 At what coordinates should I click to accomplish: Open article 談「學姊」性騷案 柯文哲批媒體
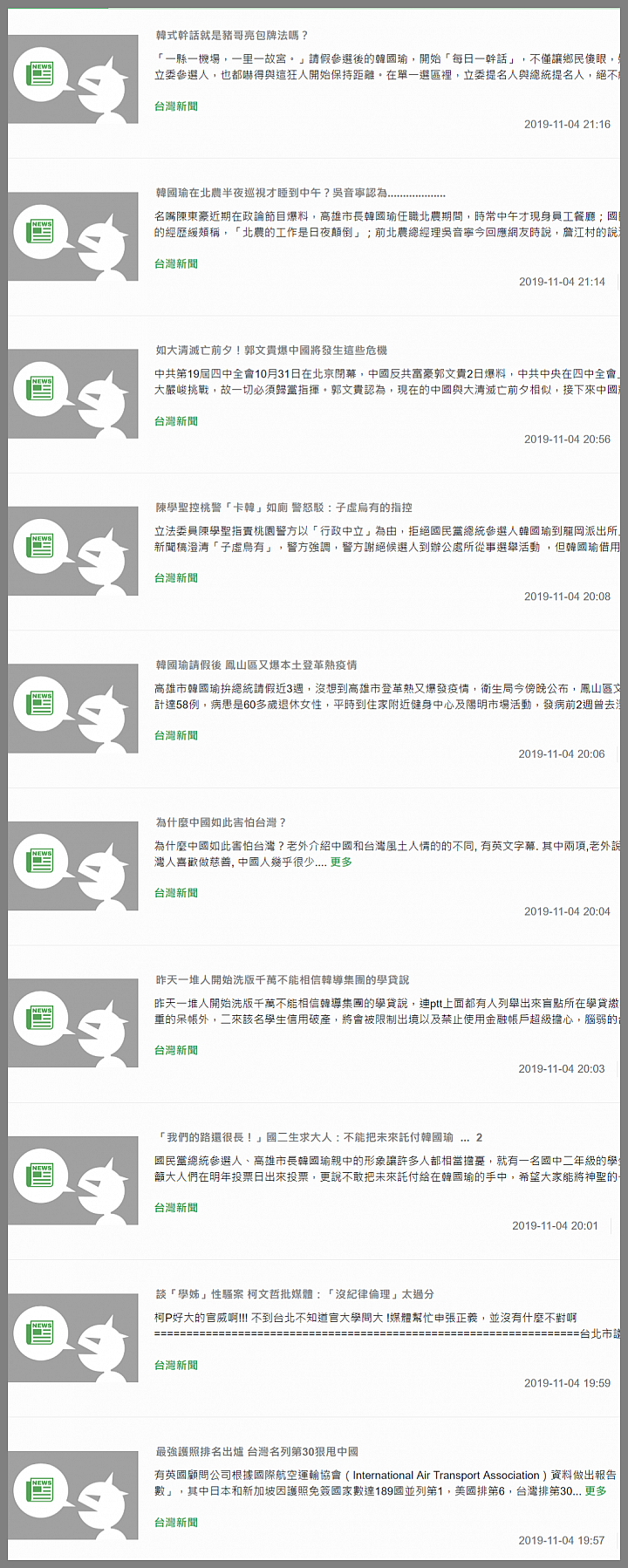click(x=294, y=1294)
